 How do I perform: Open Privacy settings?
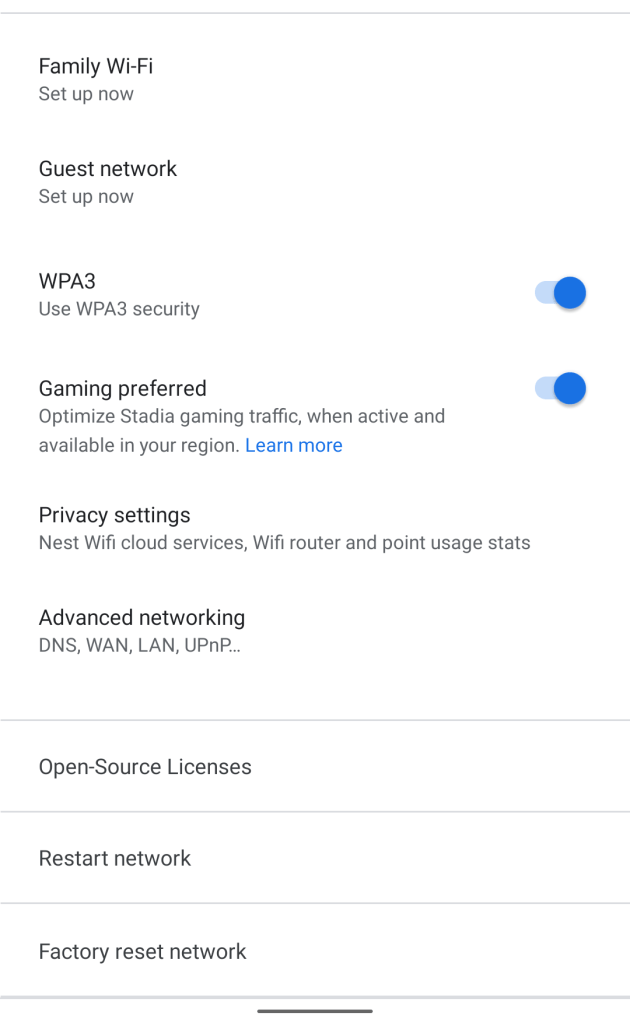tap(114, 528)
